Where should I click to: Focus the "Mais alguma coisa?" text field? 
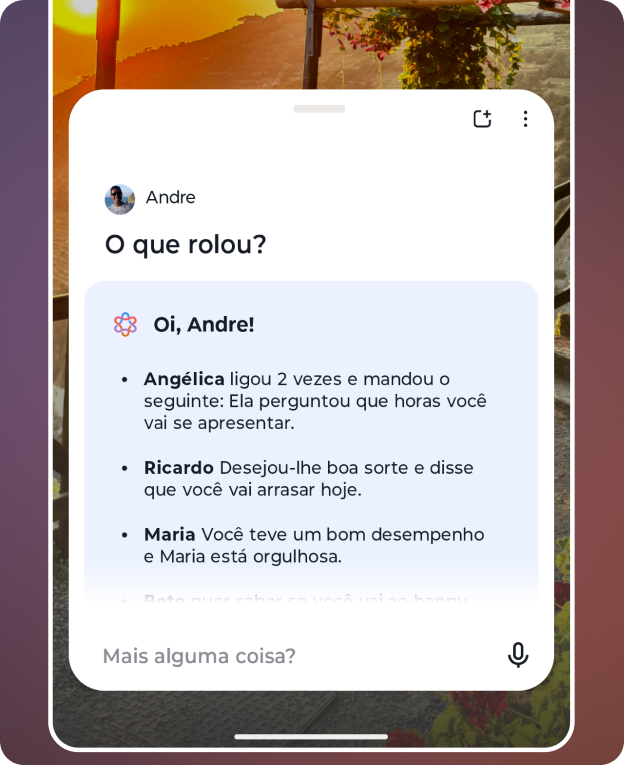tap(290, 656)
